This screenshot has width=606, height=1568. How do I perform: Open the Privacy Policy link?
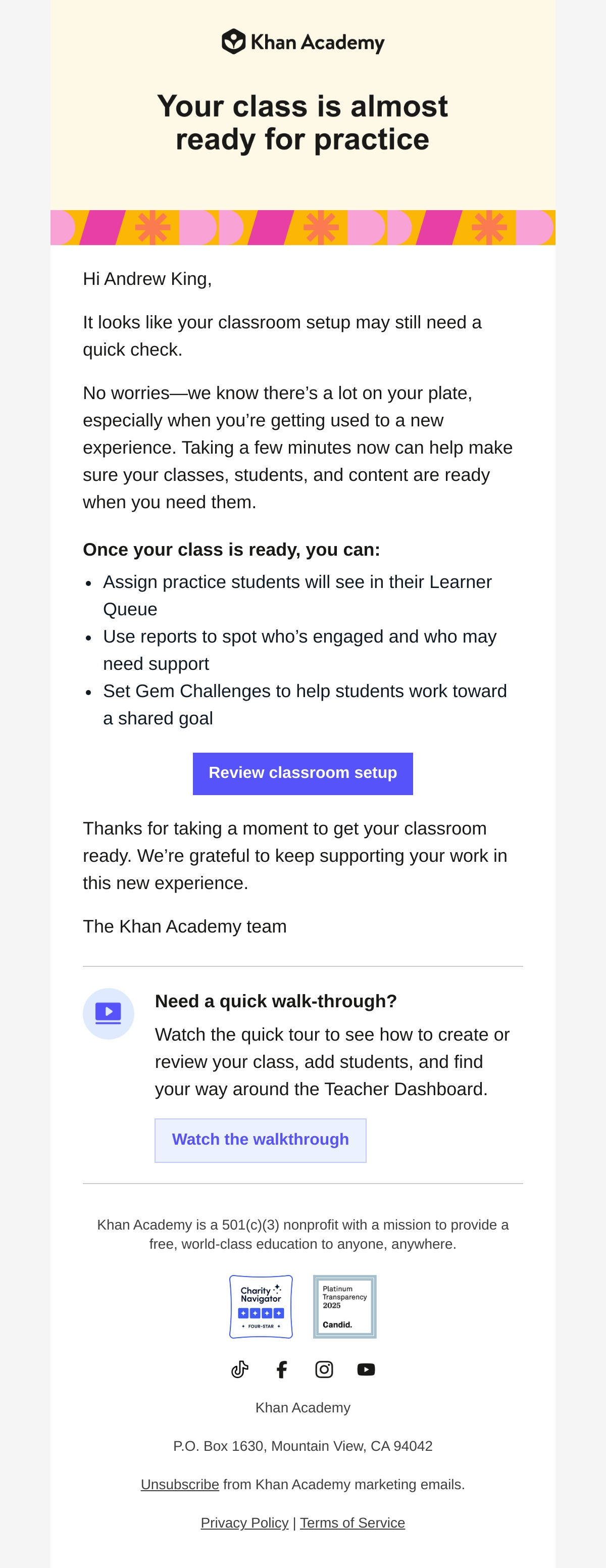pos(244,1523)
